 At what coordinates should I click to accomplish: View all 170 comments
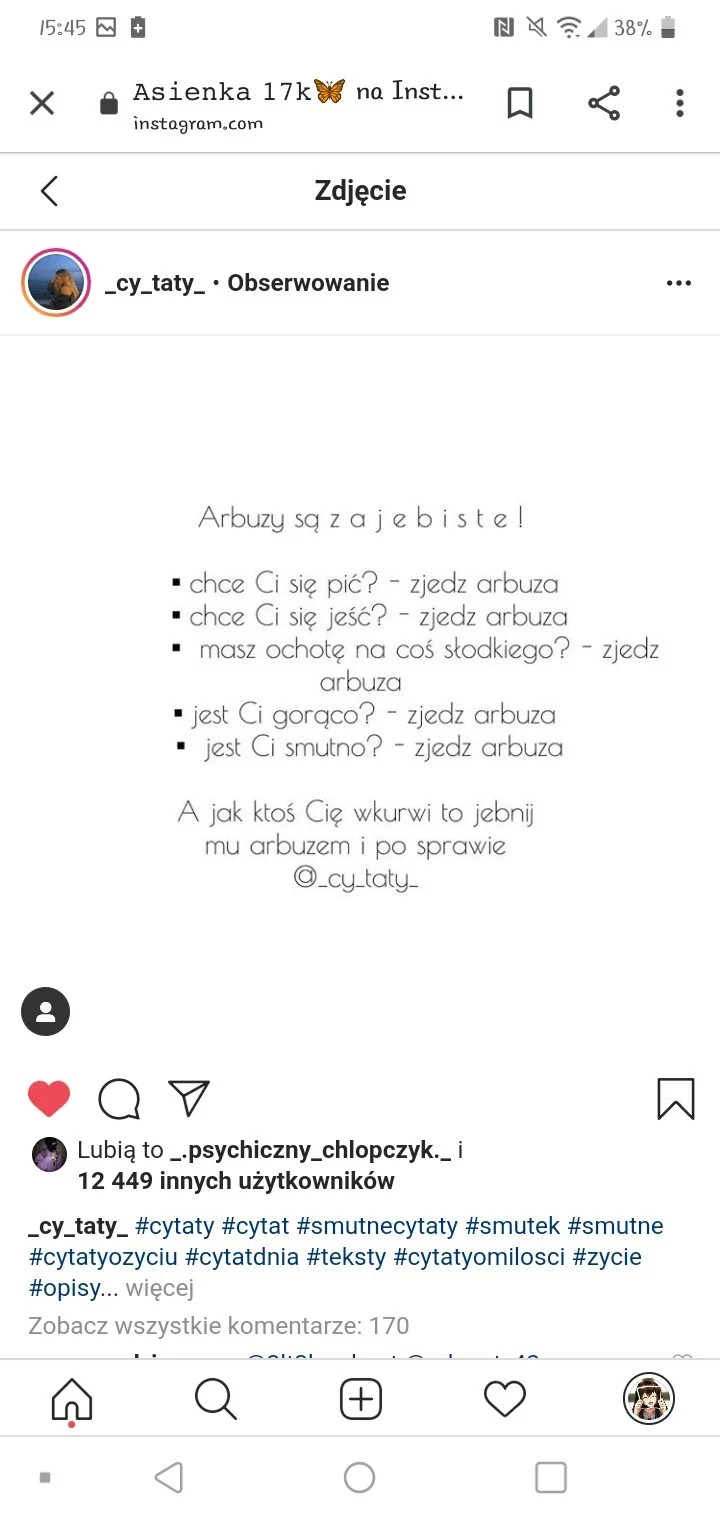[218, 1326]
